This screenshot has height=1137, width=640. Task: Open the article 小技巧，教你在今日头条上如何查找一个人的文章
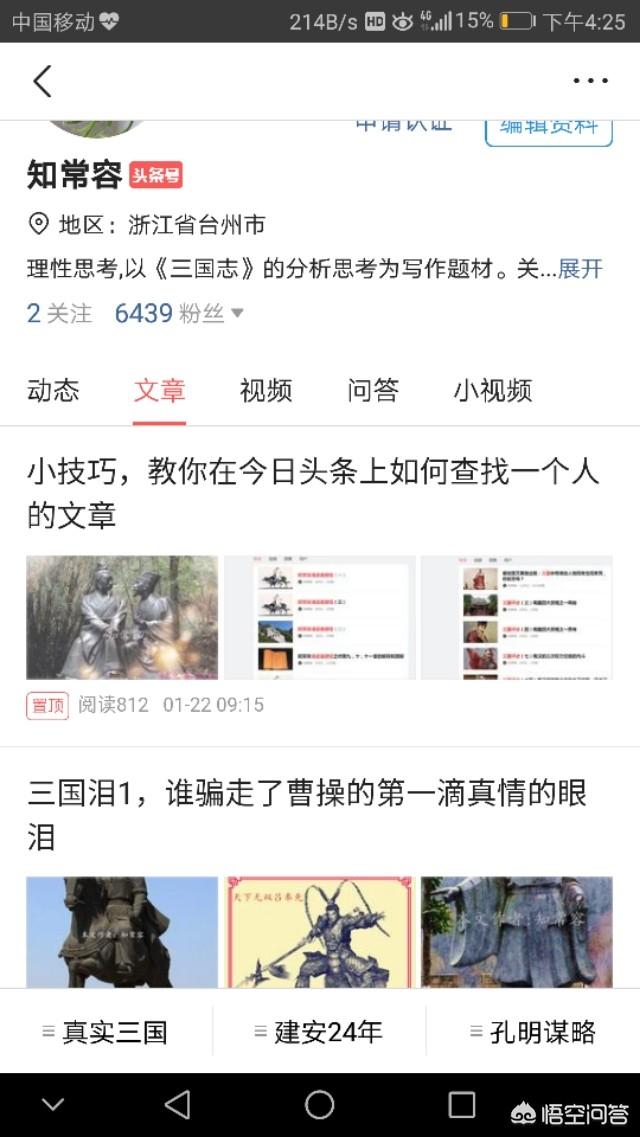pyautogui.click(x=312, y=493)
